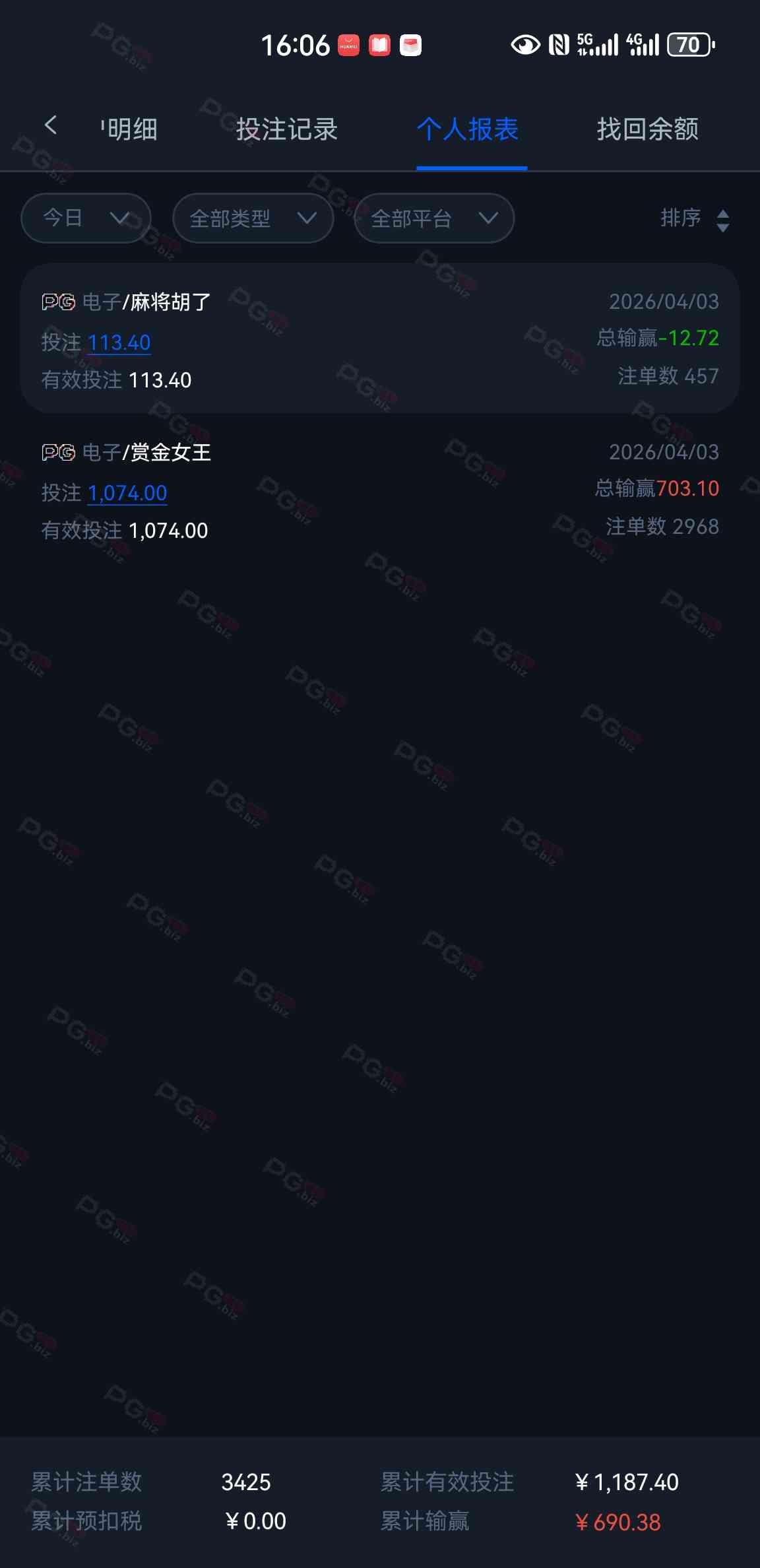Open the 113.40 bet amount link

click(x=119, y=343)
